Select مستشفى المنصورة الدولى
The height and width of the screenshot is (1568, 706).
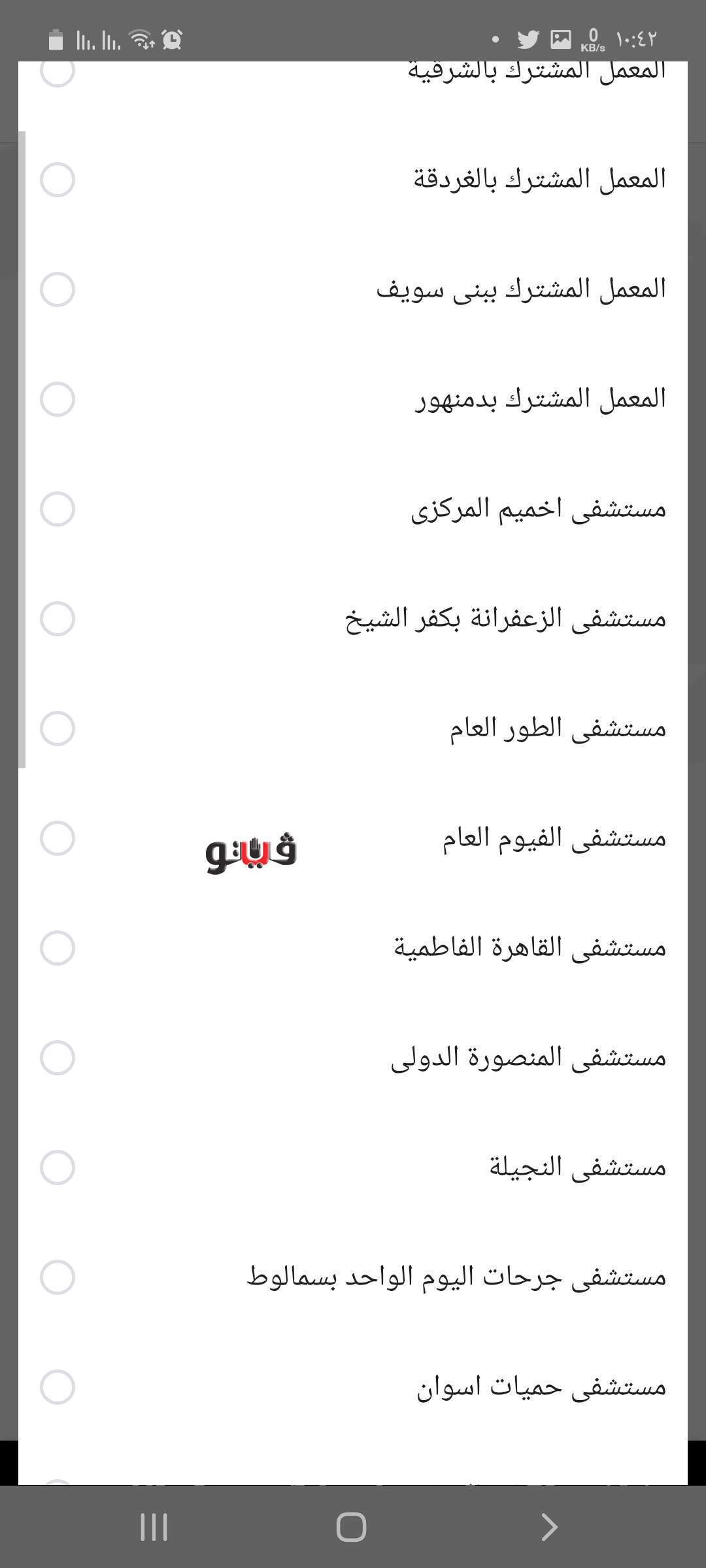[x=58, y=1058]
